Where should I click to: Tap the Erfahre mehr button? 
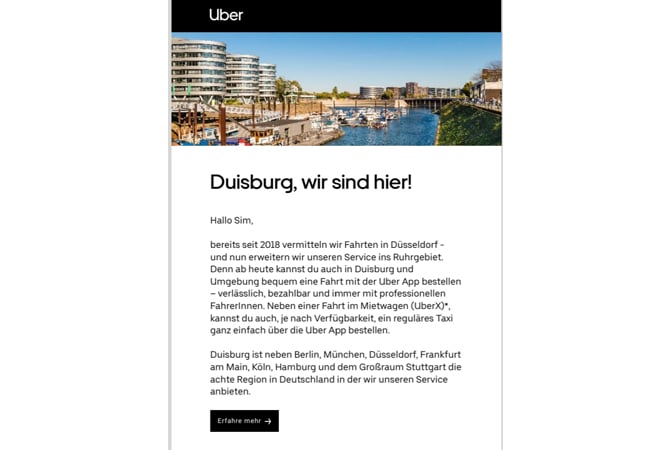pos(244,421)
